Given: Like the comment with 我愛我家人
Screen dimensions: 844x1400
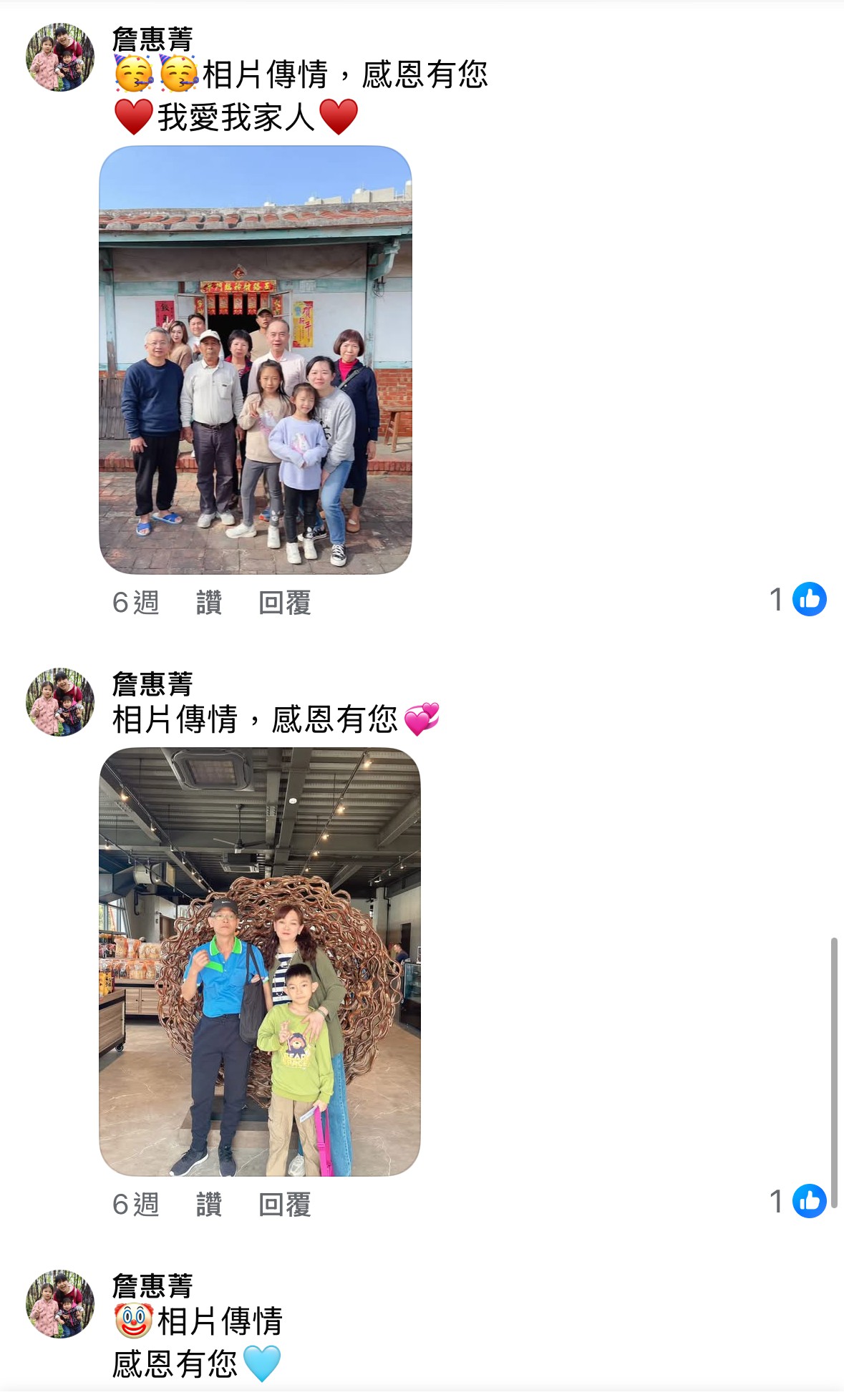Looking at the screenshot, I should pos(208,602).
